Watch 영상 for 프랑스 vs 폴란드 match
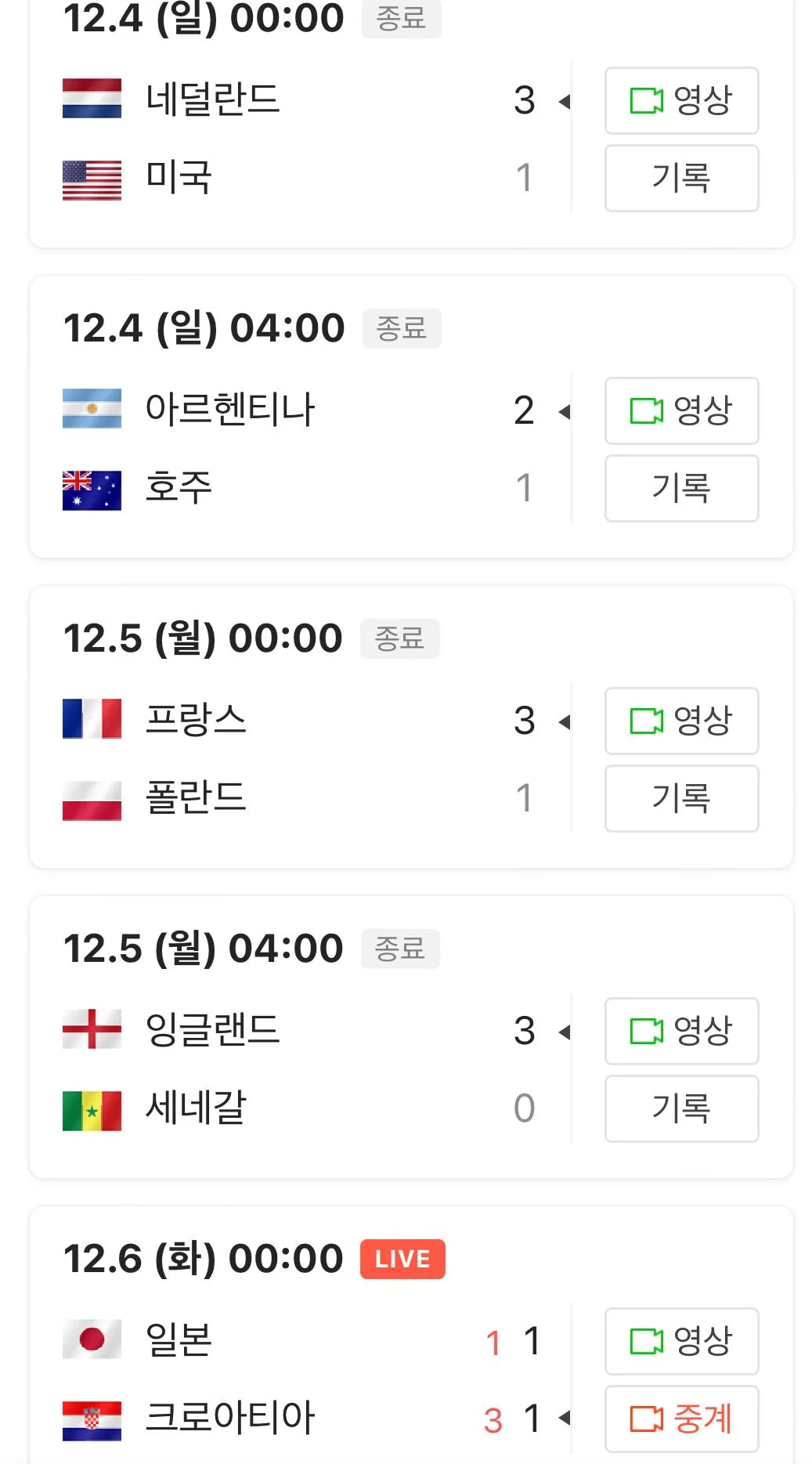This screenshot has height=1464, width=812. click(681, 721)
